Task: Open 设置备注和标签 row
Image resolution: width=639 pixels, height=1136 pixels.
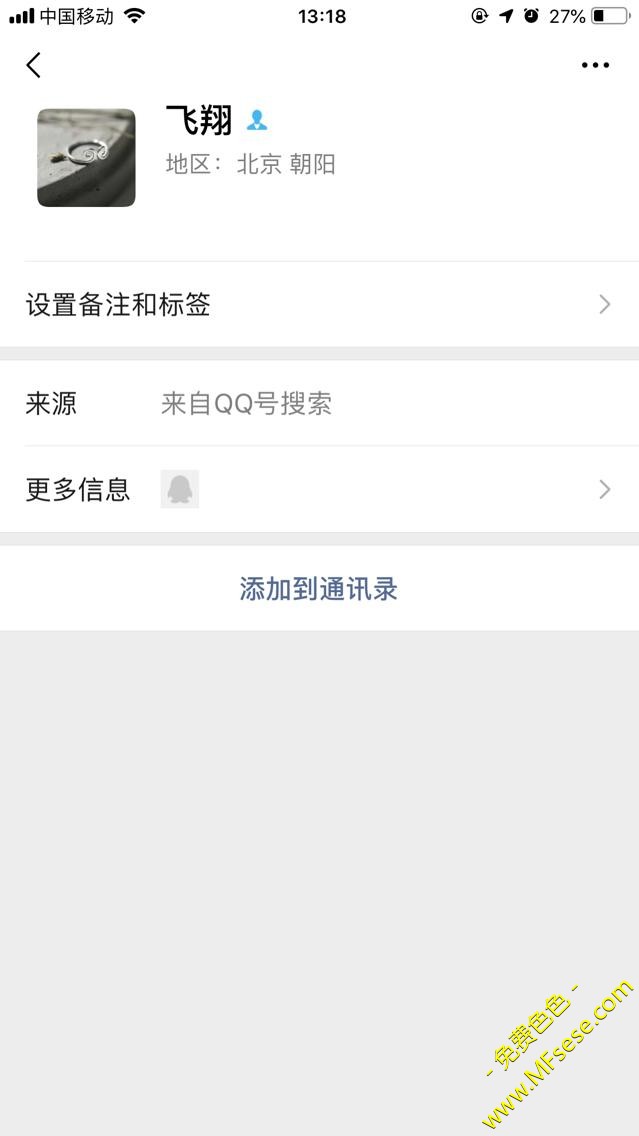Action: pyautogui.click(x=319, y=305)
